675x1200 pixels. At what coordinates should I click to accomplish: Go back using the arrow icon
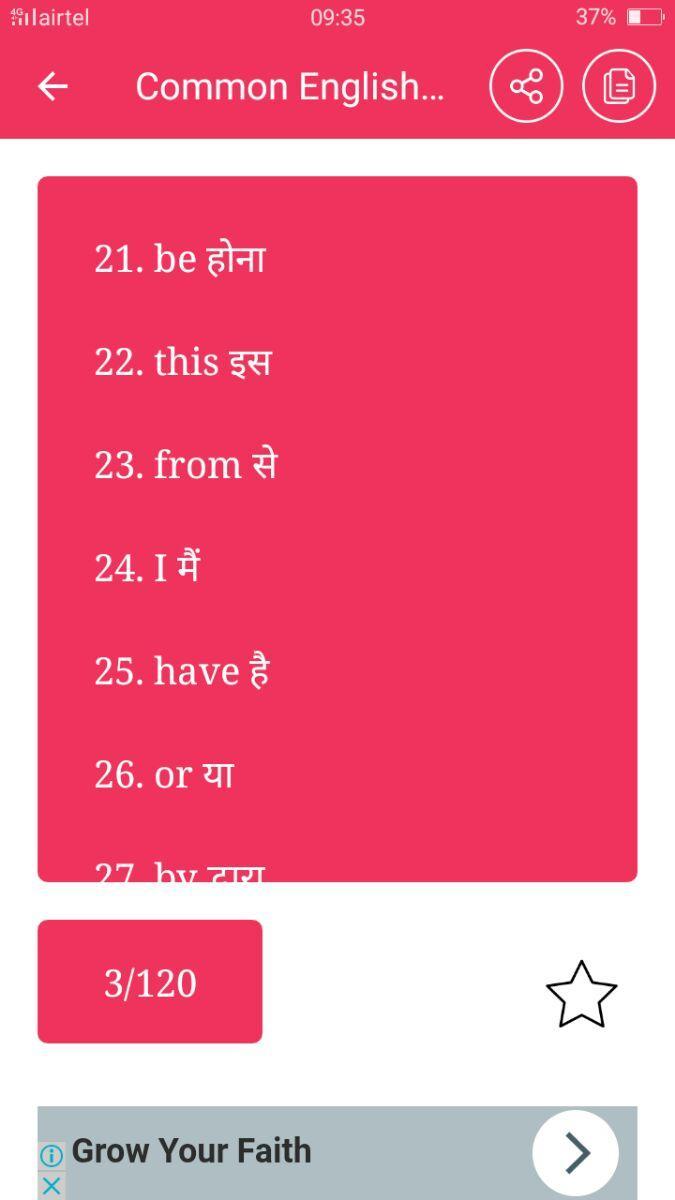[53, 87]
